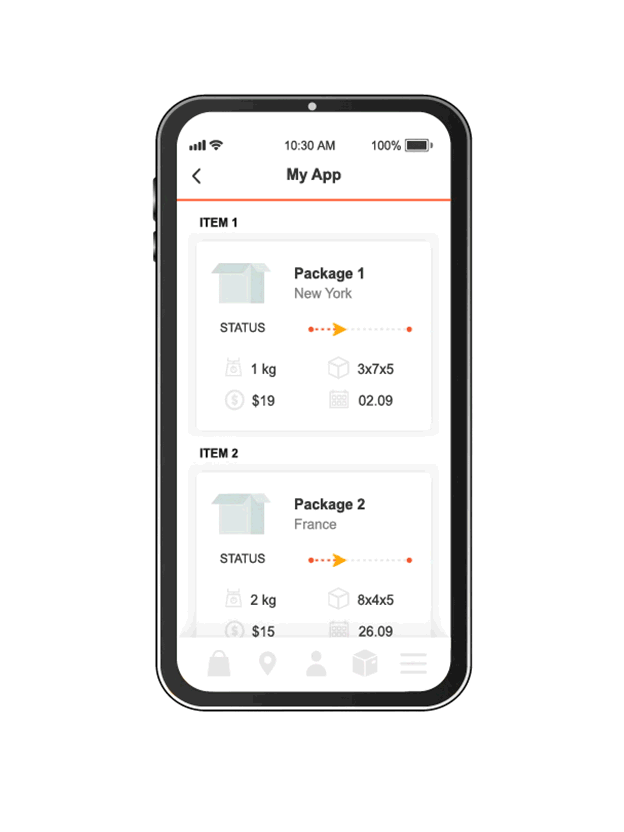
Task: Open the Package 1 New York card
Action: pyautogui.click(x=312, y=335)
